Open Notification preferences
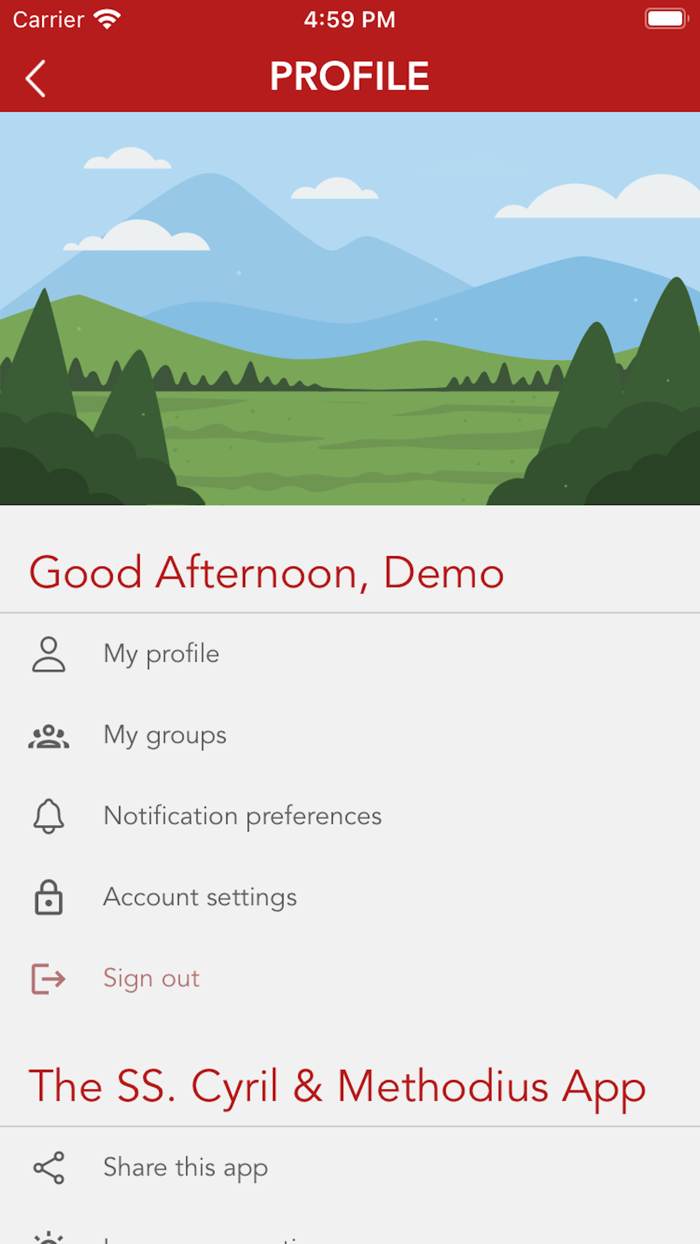This screenshot has height=1244, width=700. click(x=242, y=817)
